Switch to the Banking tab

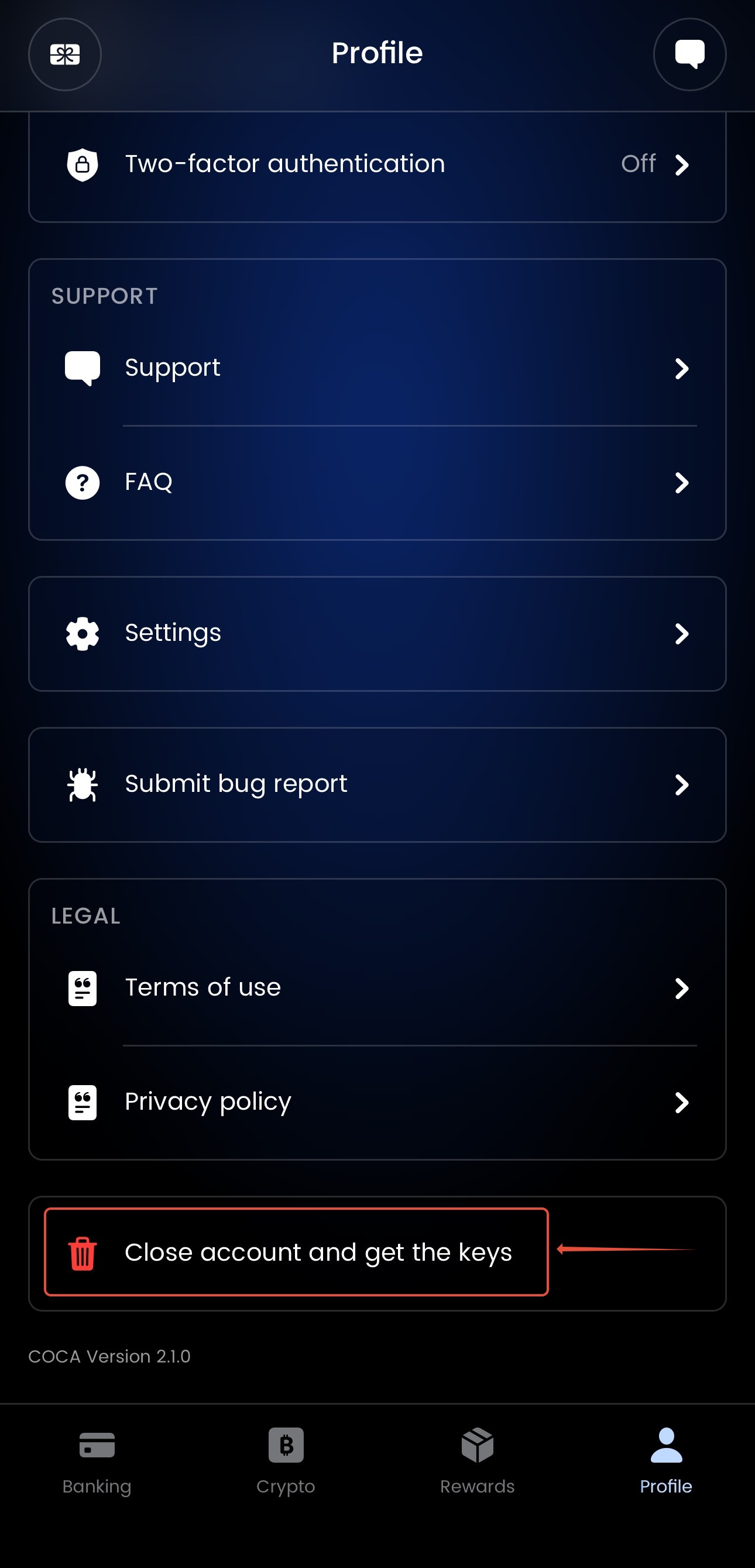pos(97,1461)
